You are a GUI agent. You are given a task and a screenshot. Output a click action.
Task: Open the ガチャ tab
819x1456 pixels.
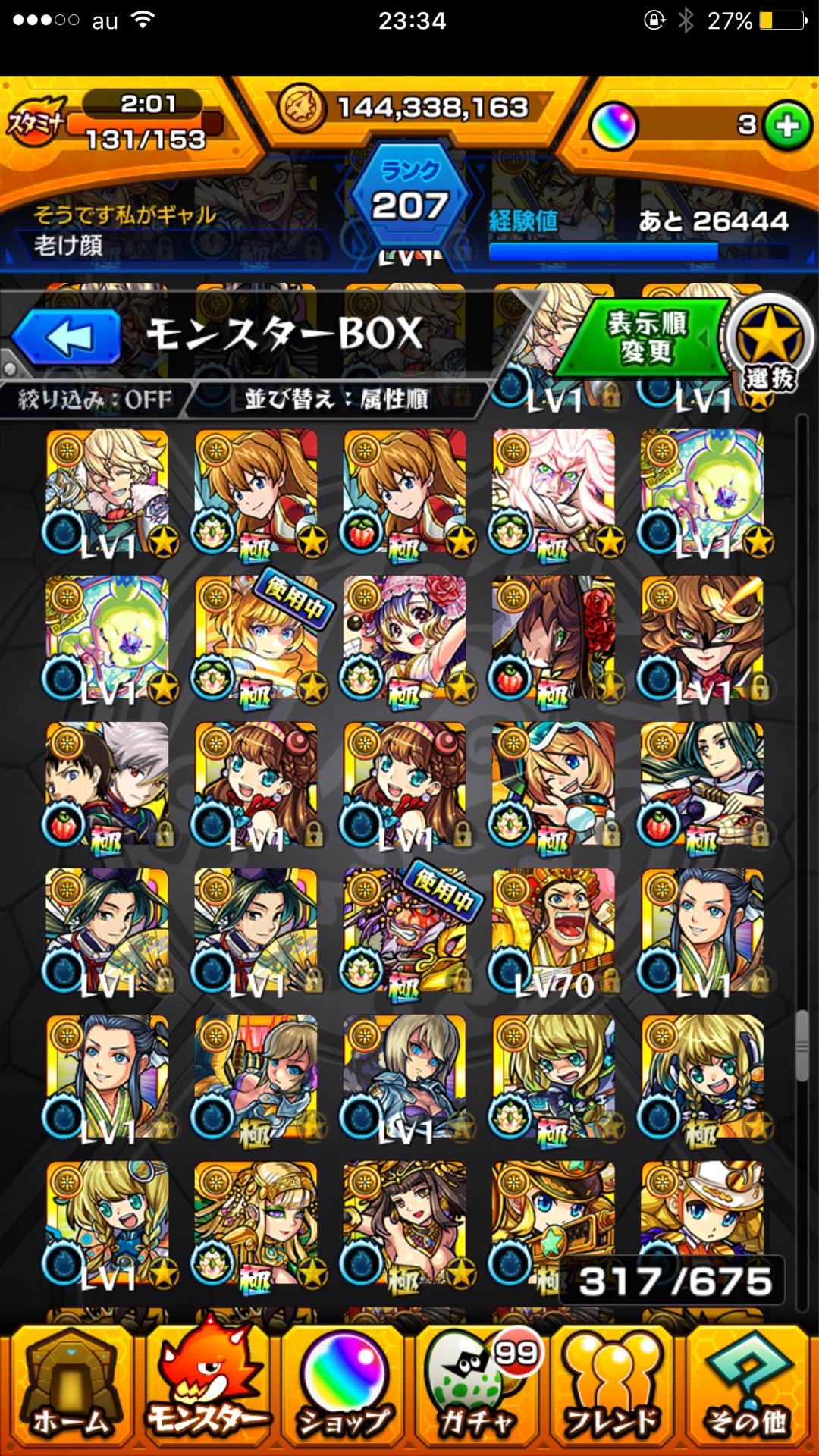pos(478,1389)
